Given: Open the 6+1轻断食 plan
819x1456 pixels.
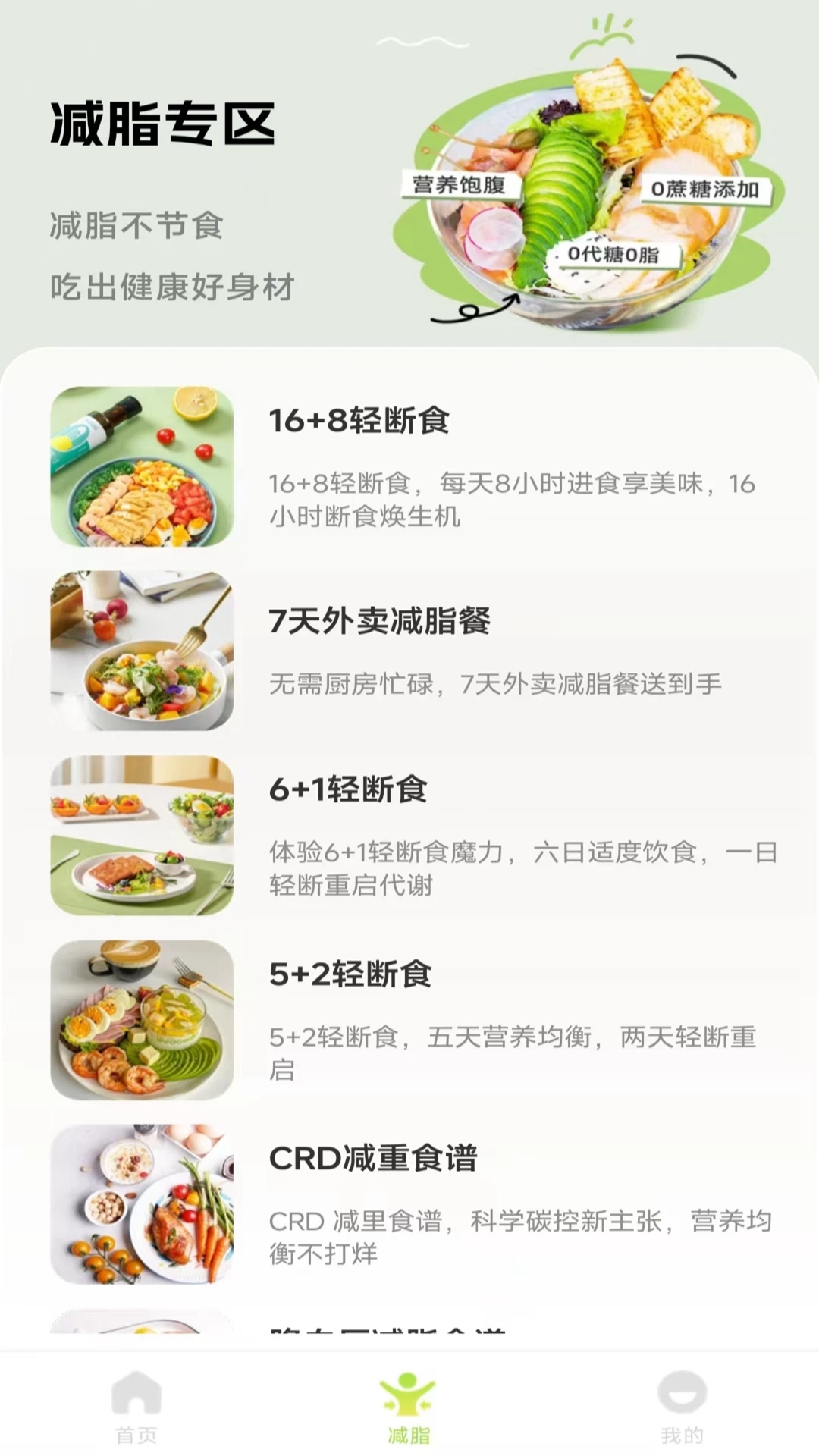Looking at the screenshot, I should (349, 789).
